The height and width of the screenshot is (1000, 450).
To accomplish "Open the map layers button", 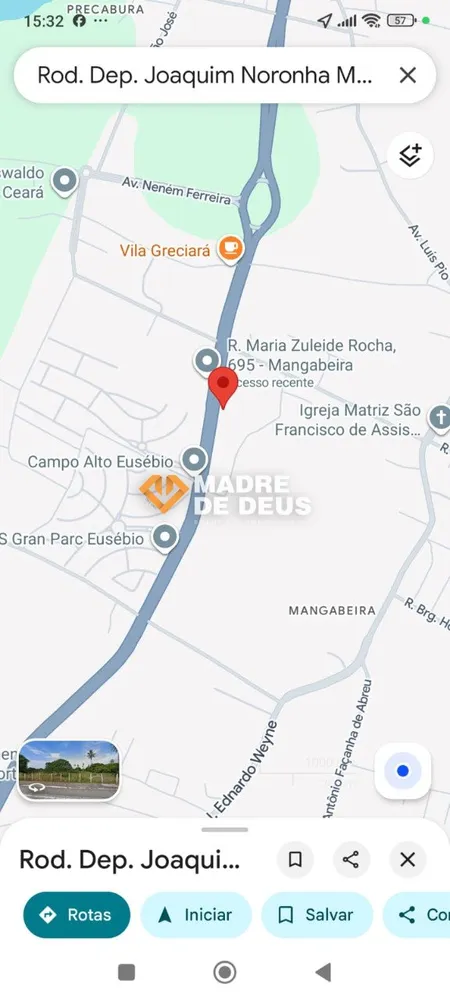I will (x=410, y=155).
